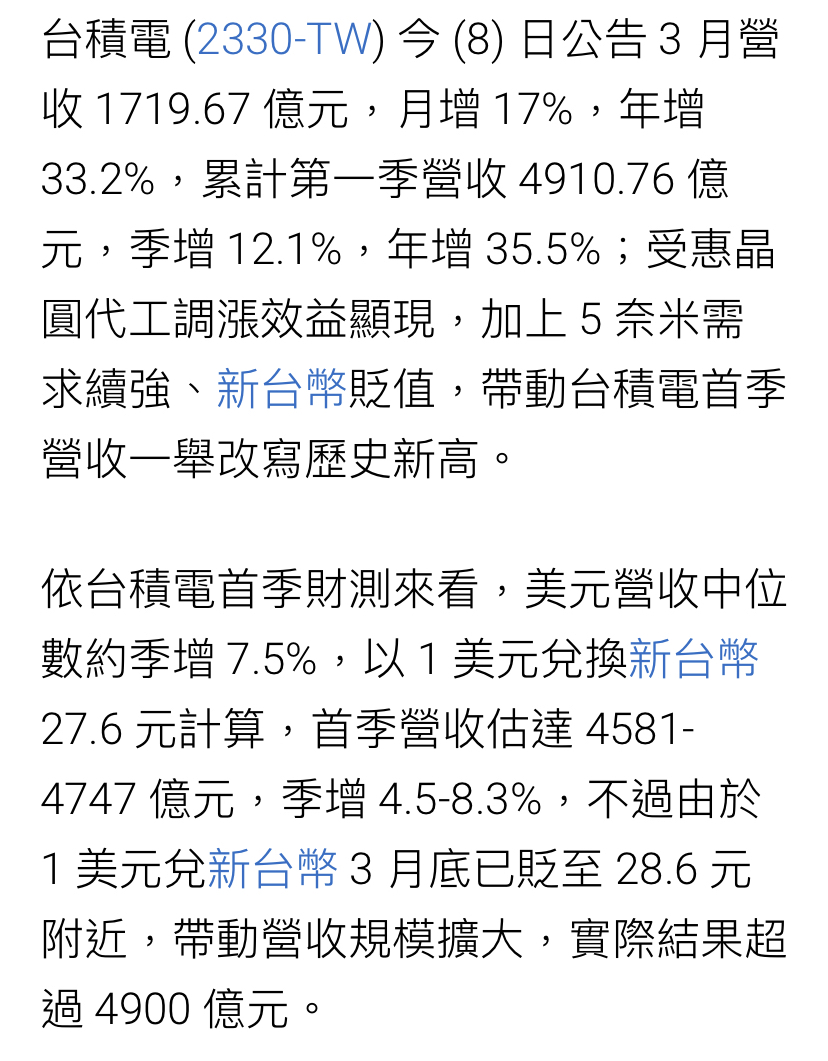Open the 新台幣 link before 3 月底
The image size is (828, 1061).
pos(273,869)
